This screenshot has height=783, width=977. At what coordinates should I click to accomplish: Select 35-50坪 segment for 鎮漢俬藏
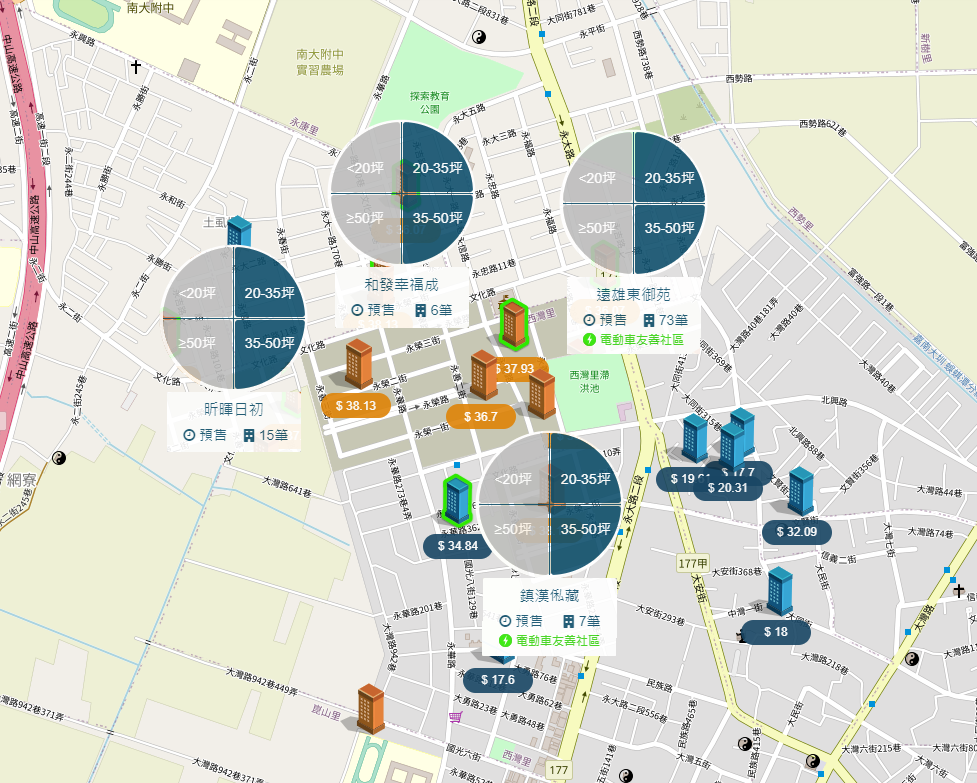(585, 528)
